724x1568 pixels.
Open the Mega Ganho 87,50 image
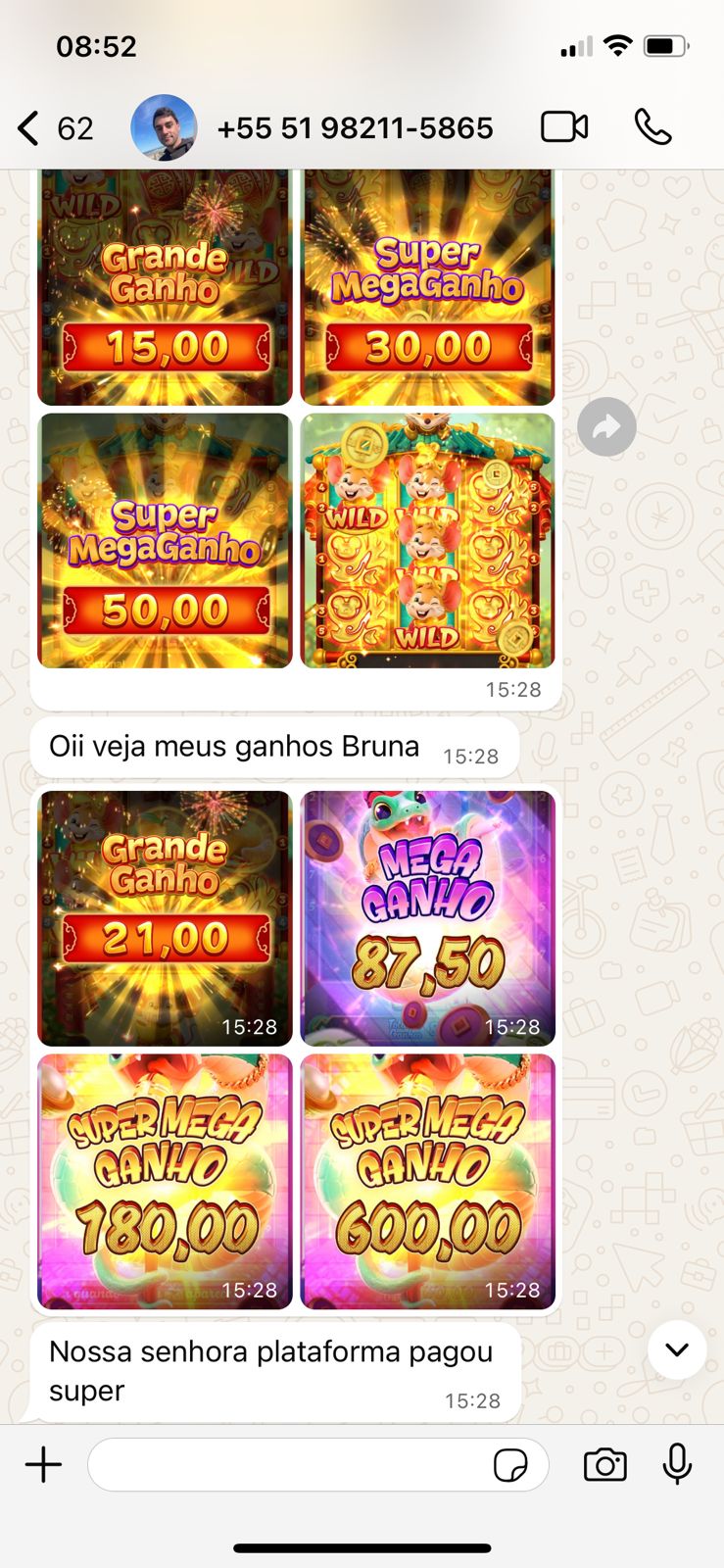(x=427, y=918)
